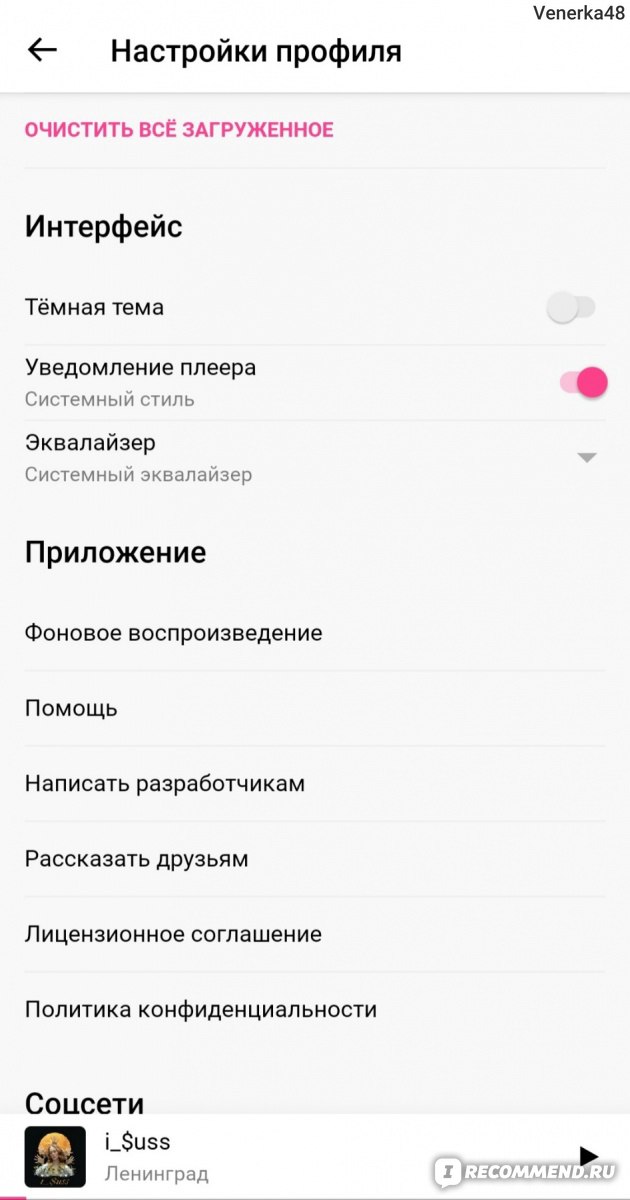Choose Рассказать друзьям

point(315,859)
